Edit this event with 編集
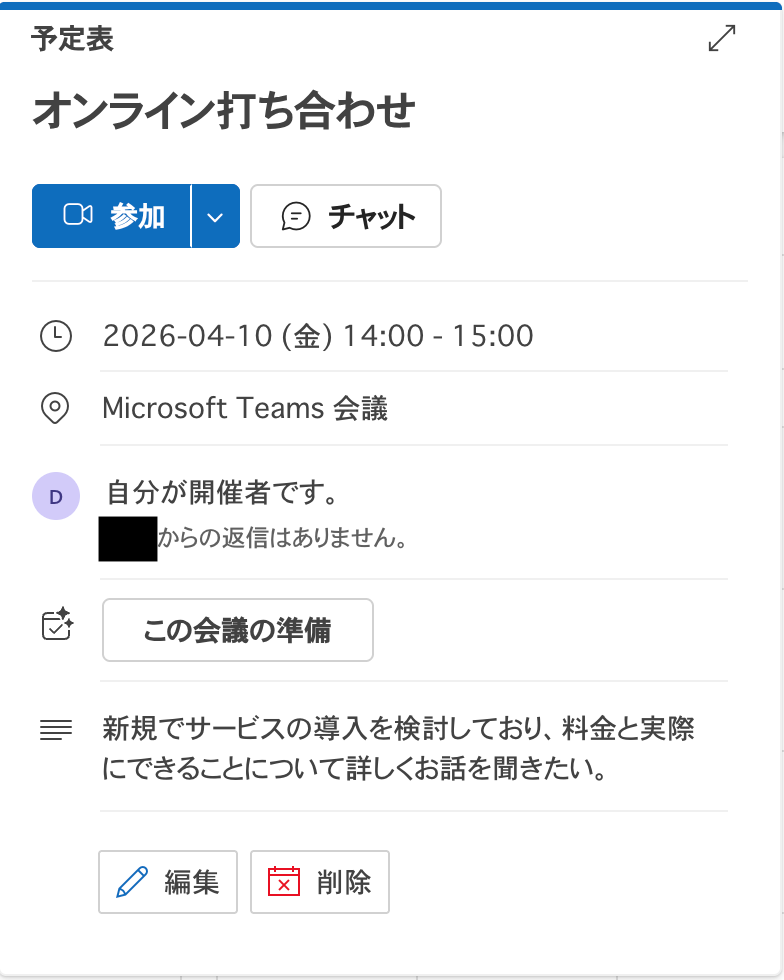784x980 pixels. click(168, 882)
